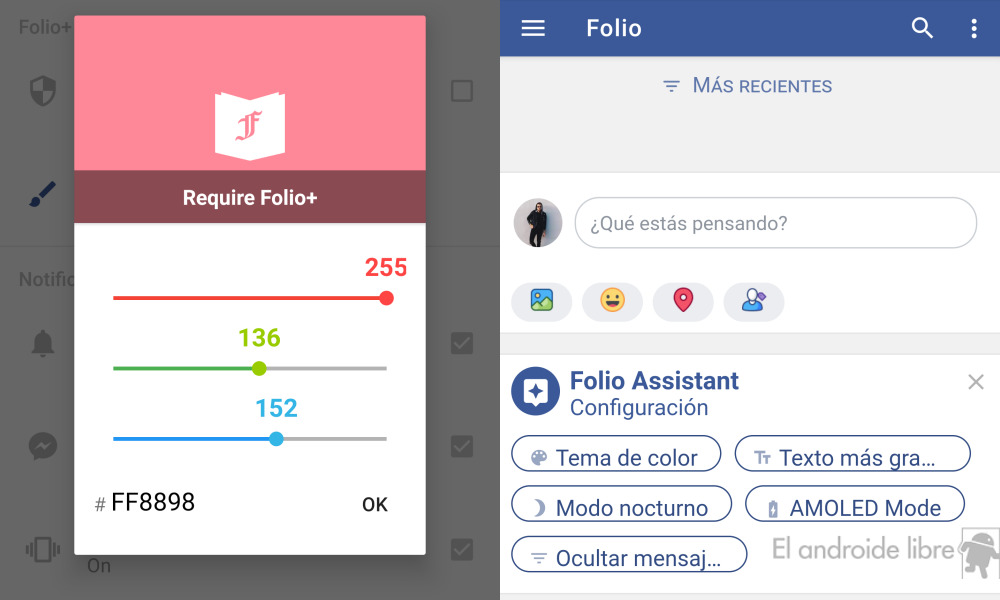Open the hamburger drawer menu
Image resolution: width=1000 pixels, height=600 pixels.
pyautogui.click(x=533, y=28)
